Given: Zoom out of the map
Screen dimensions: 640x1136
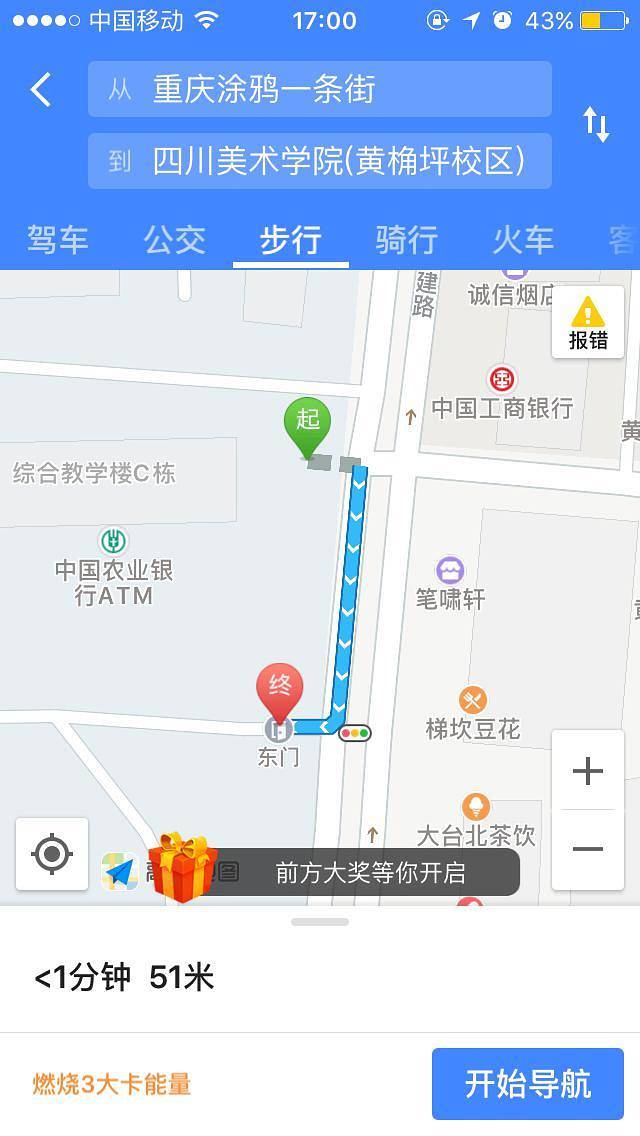Looking at the screenshot, I should click(x=588, y=849).
